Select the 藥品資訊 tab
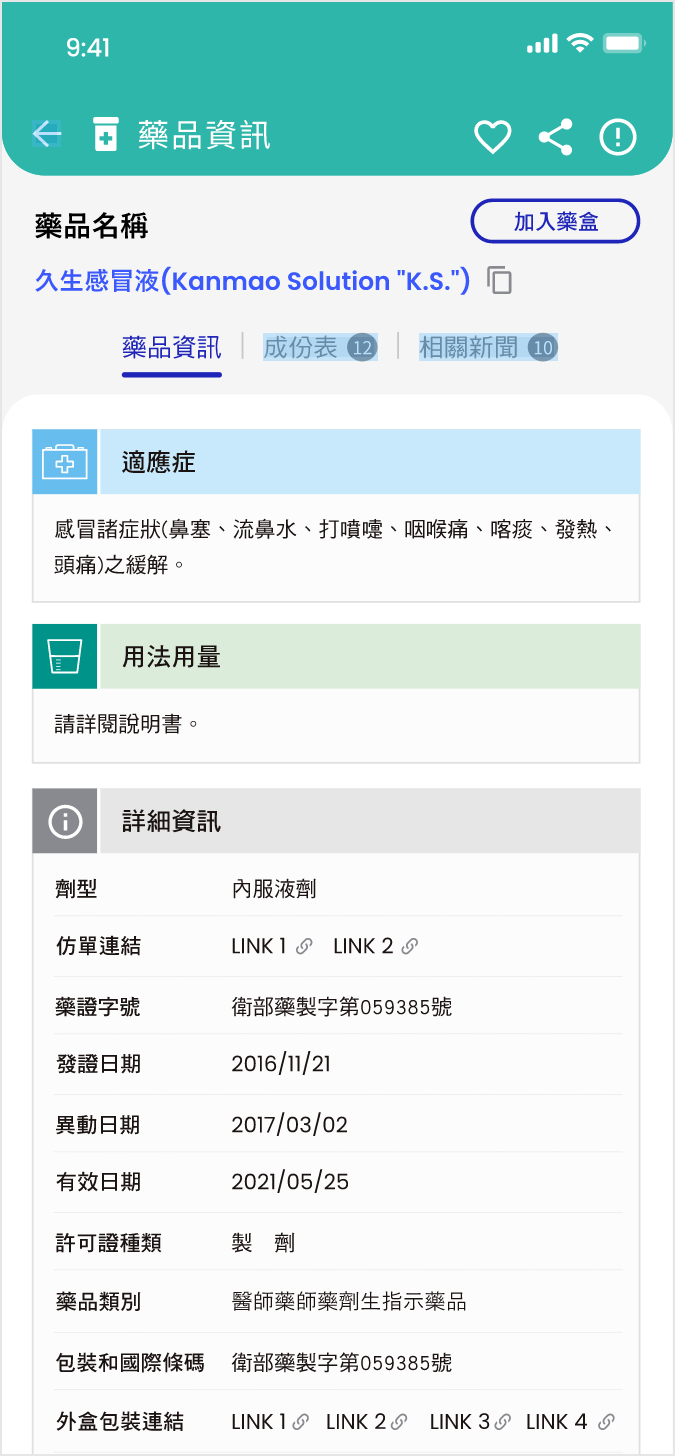The width and height of the screenshot is (675, 1456). point(172,348)
